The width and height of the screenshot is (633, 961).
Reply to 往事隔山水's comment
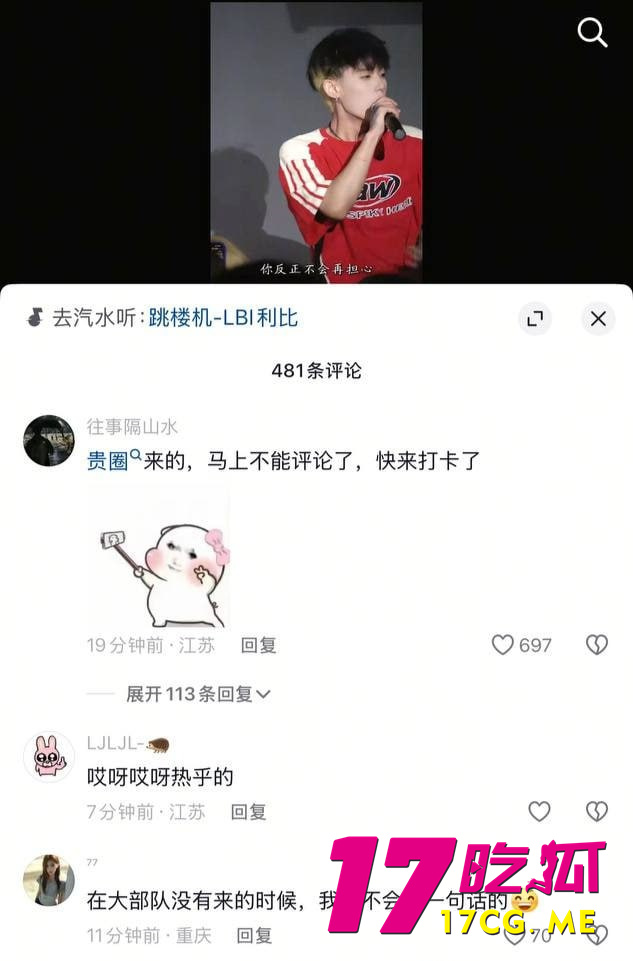pos(258,645)
